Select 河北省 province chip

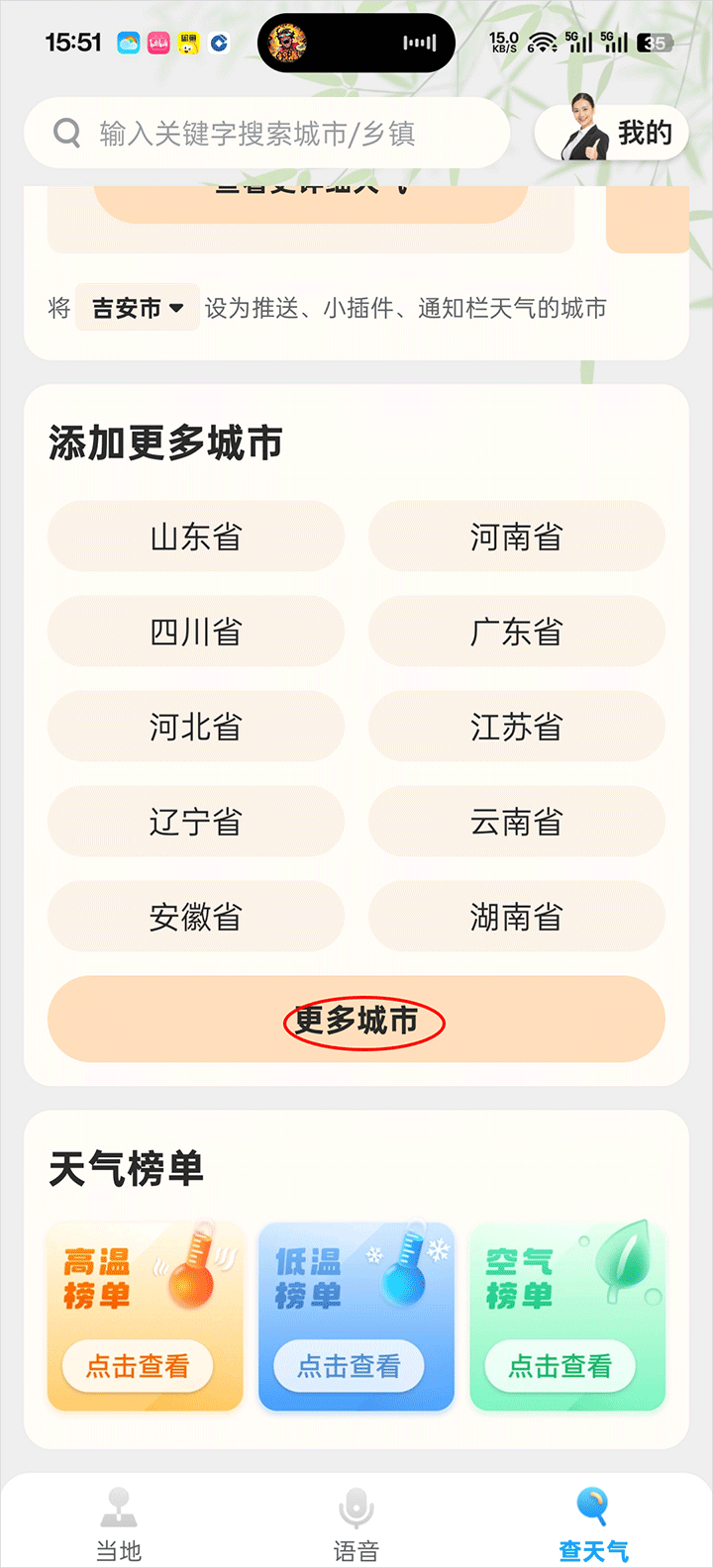tap(196, 727)
